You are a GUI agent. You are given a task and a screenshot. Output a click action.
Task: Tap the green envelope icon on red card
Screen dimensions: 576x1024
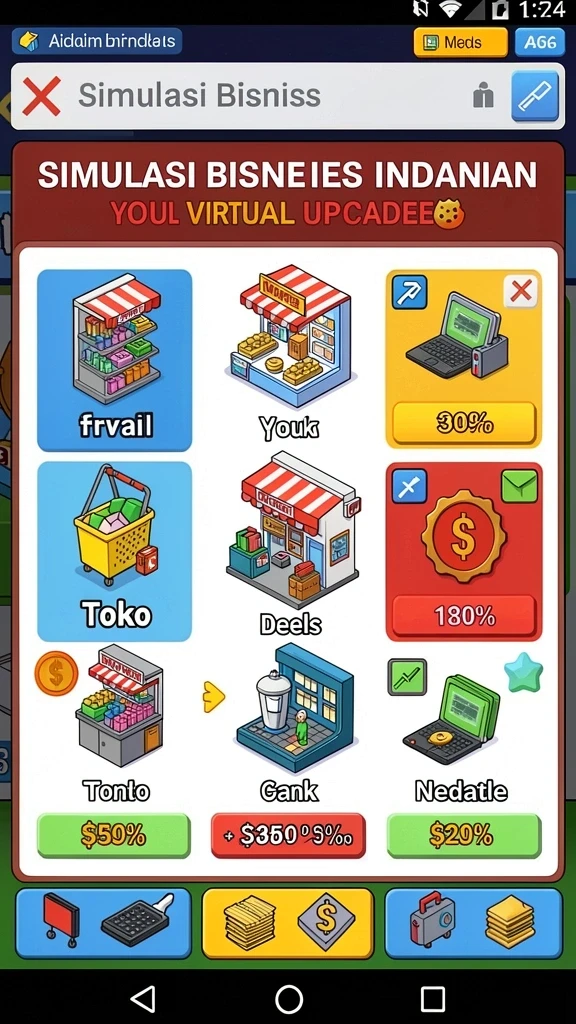point(519,486)
